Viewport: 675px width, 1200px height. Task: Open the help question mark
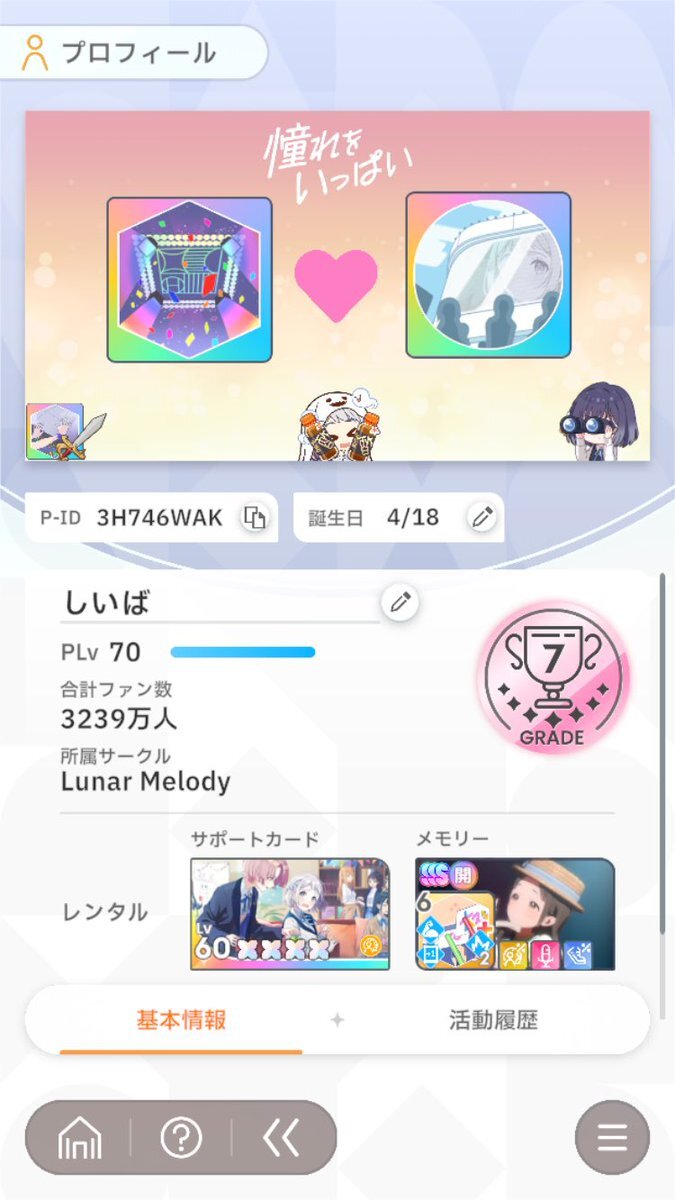tap(181, 1138)
